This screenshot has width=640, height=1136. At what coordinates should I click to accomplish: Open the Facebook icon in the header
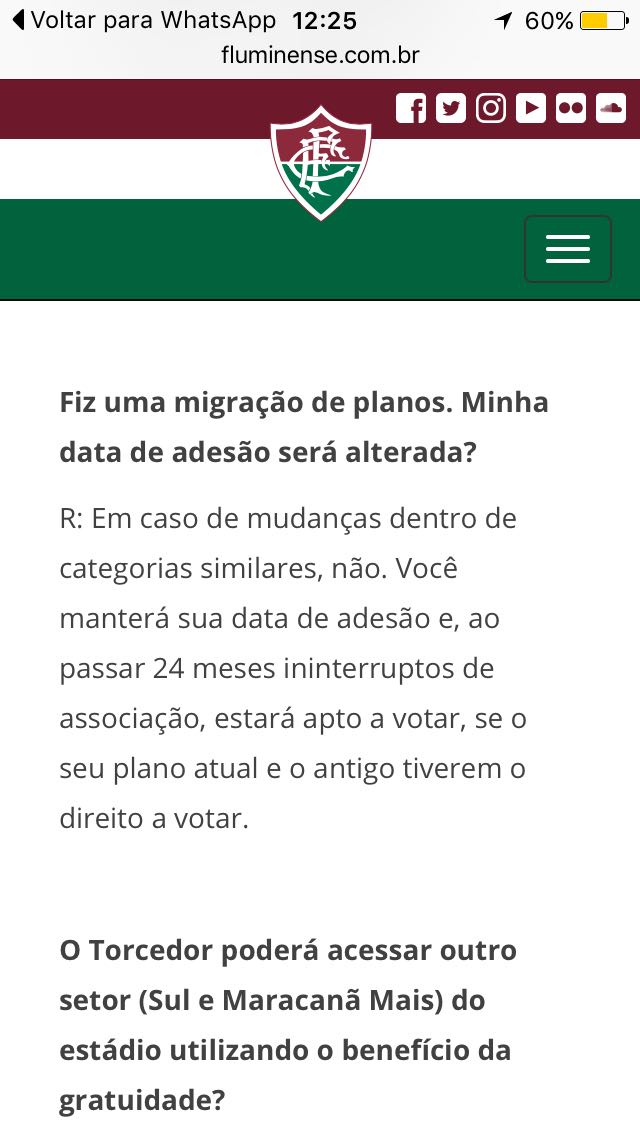point(411,109)
